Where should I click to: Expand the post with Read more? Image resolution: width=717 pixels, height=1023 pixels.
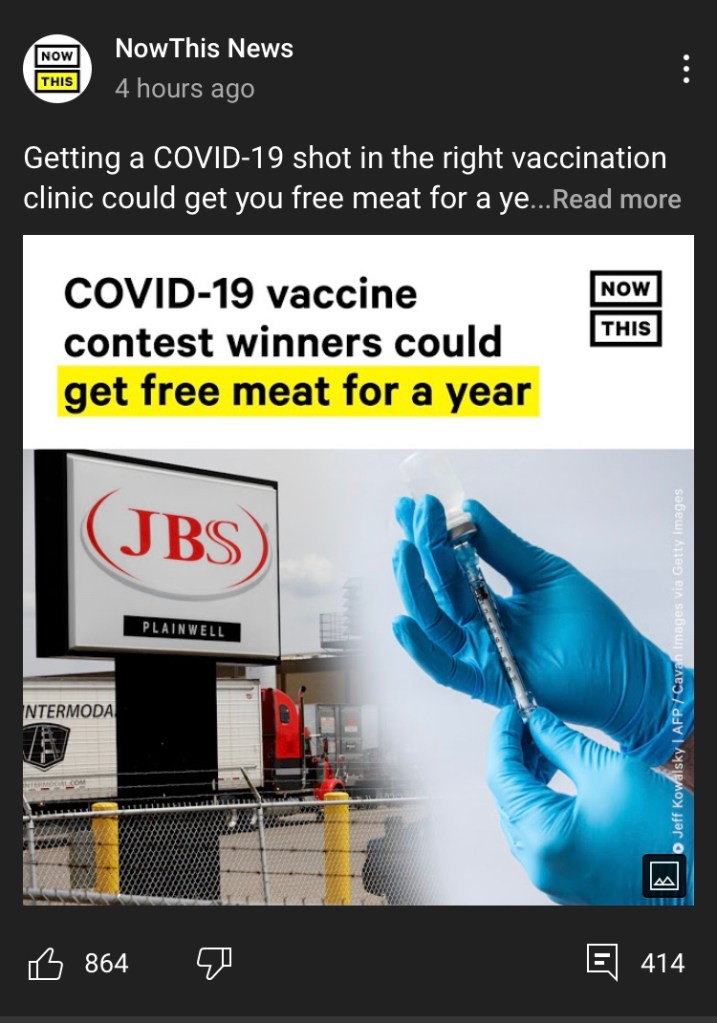617,199
